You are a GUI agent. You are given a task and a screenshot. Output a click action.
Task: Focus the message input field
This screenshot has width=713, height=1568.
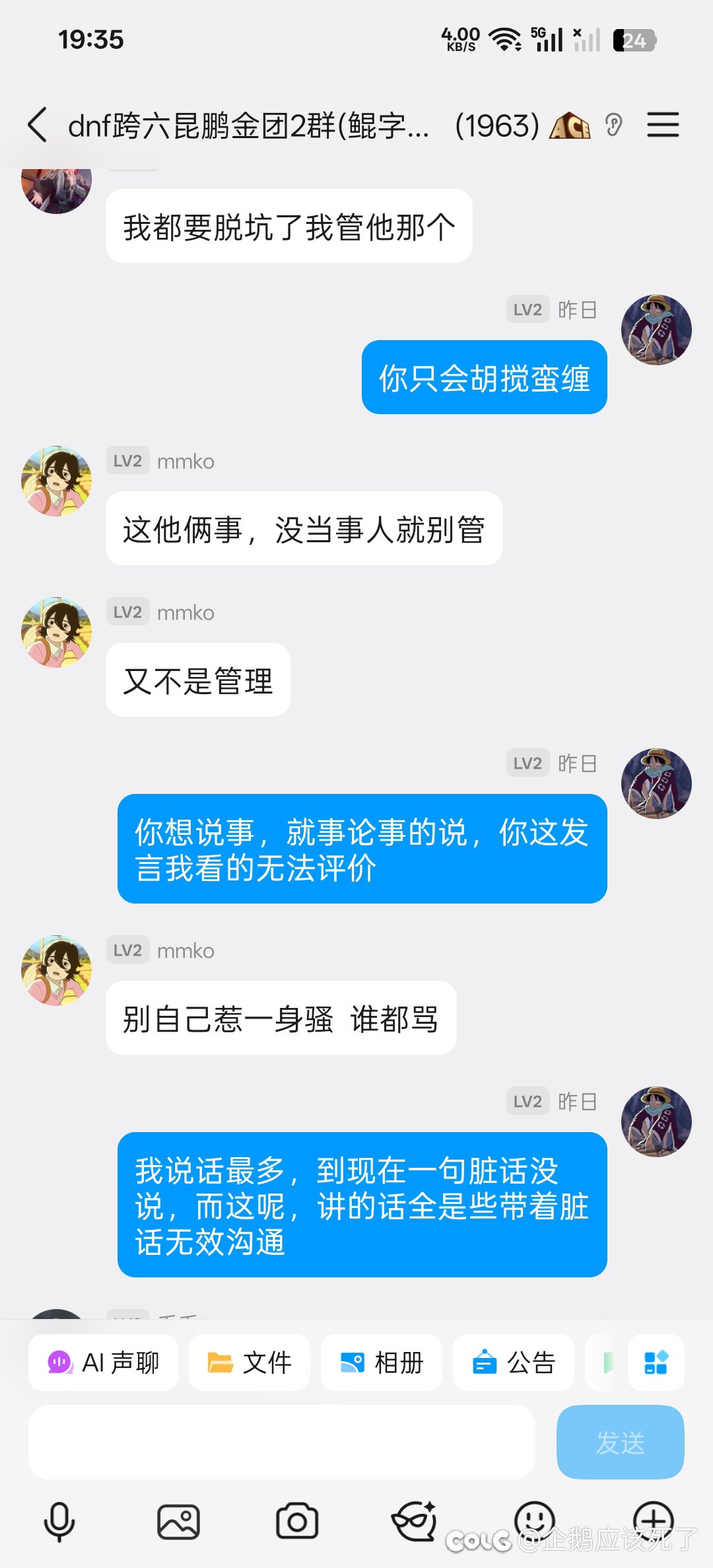click(x=281, y=1442)
